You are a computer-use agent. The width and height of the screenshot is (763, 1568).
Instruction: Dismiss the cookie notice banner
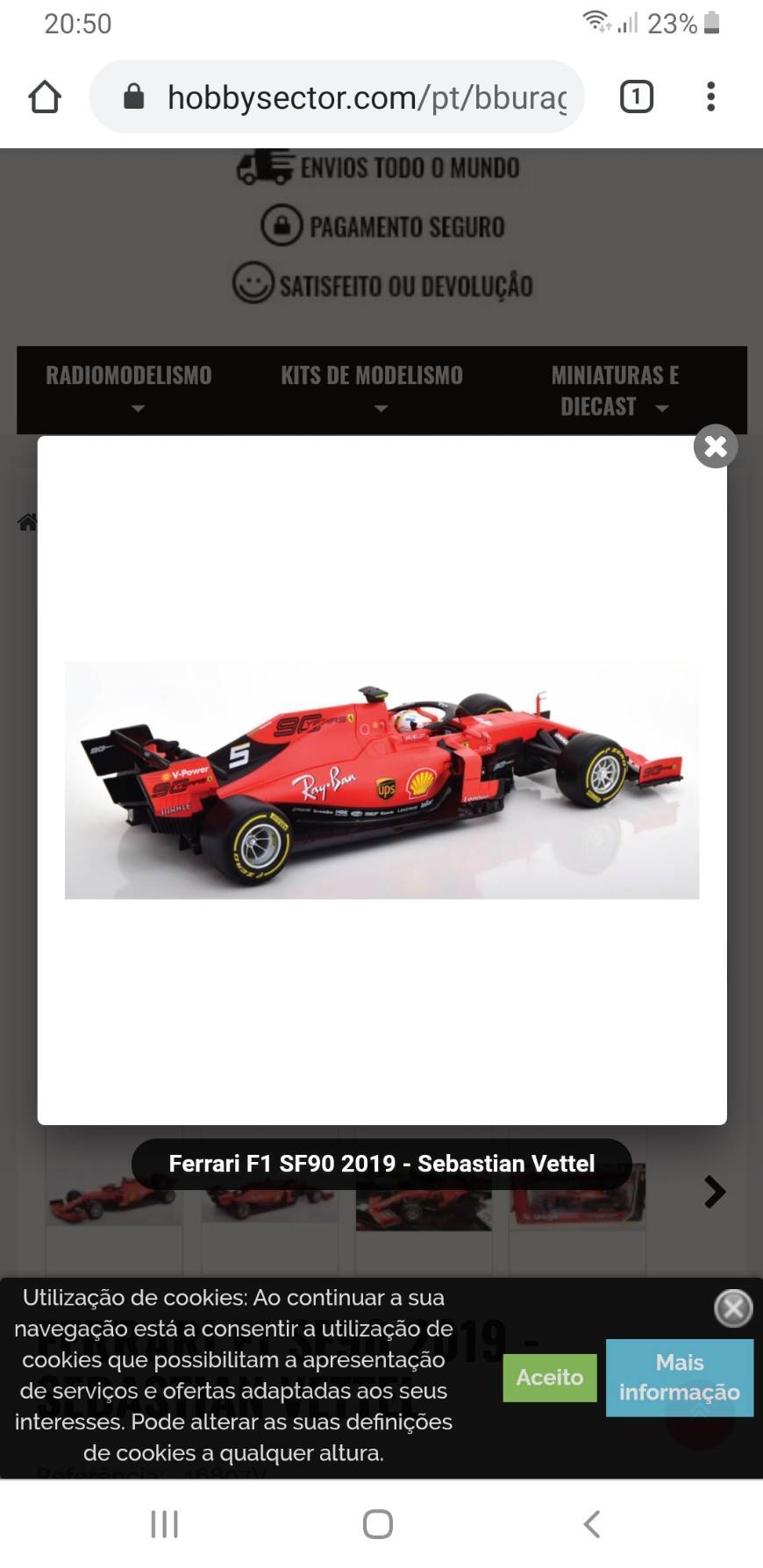point(733,1308)
